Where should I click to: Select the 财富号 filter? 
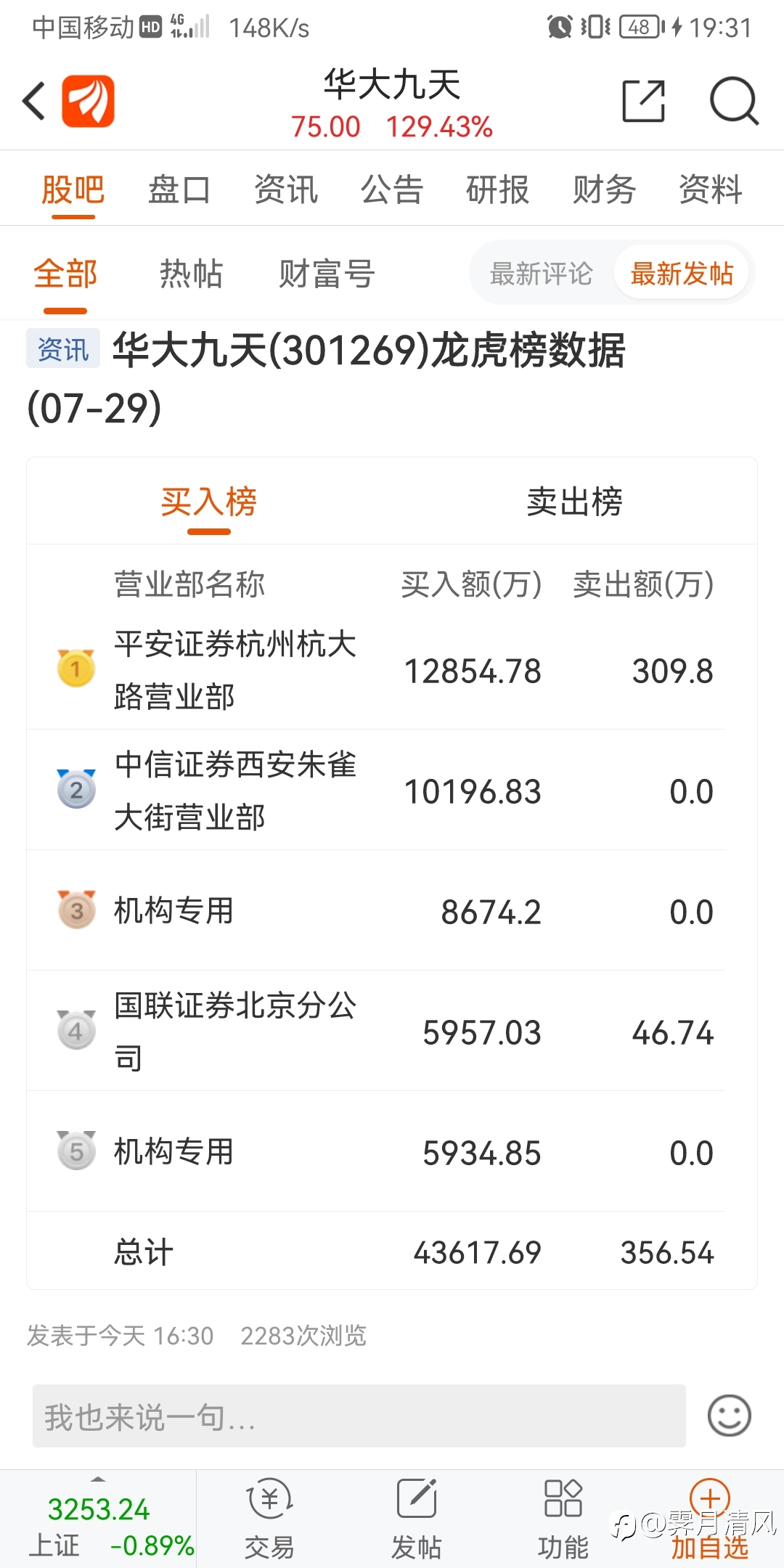pos(327,274)
